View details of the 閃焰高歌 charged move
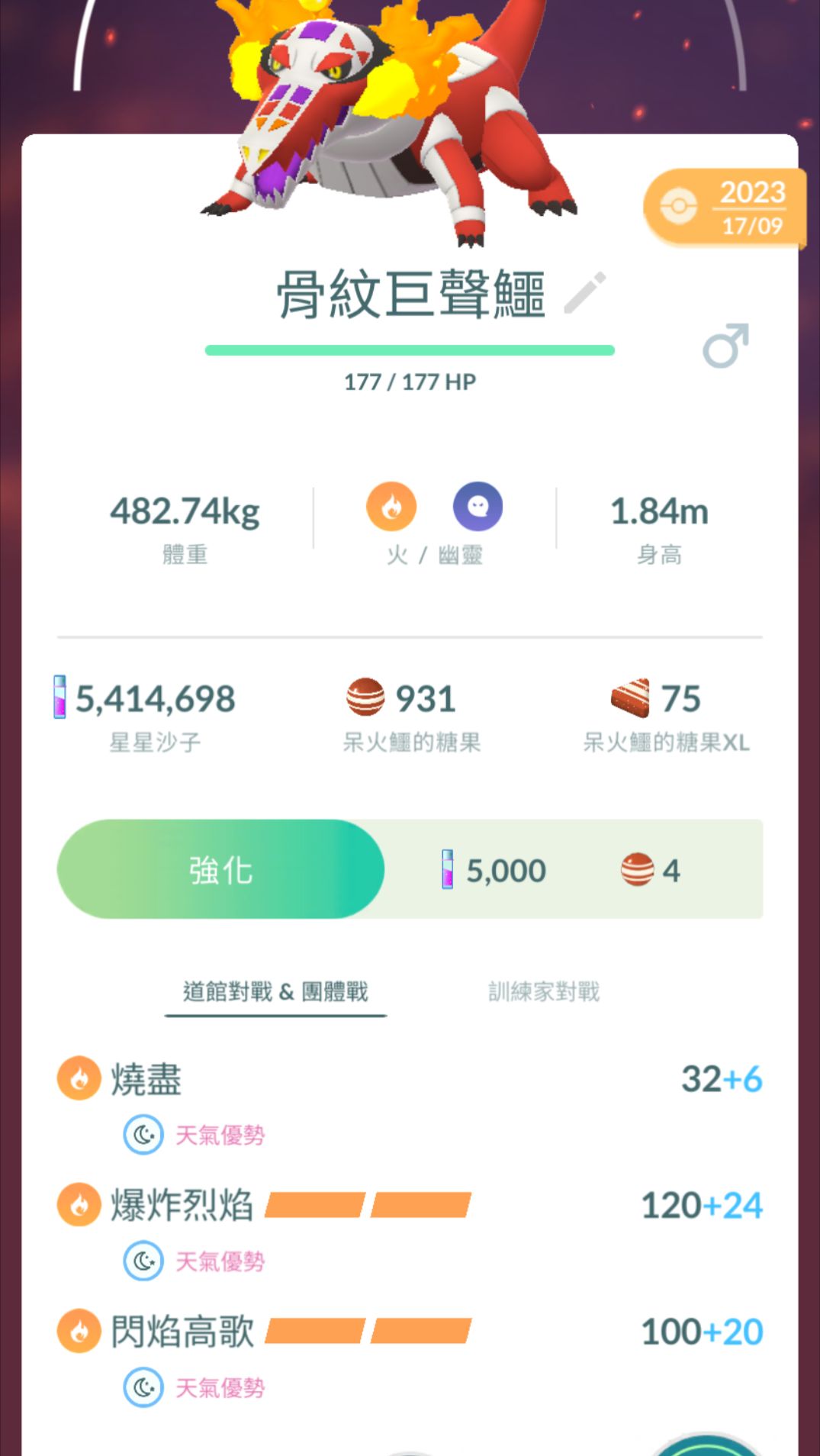The height and width of the screenshot is (1456, 820). pos(182,1332)
